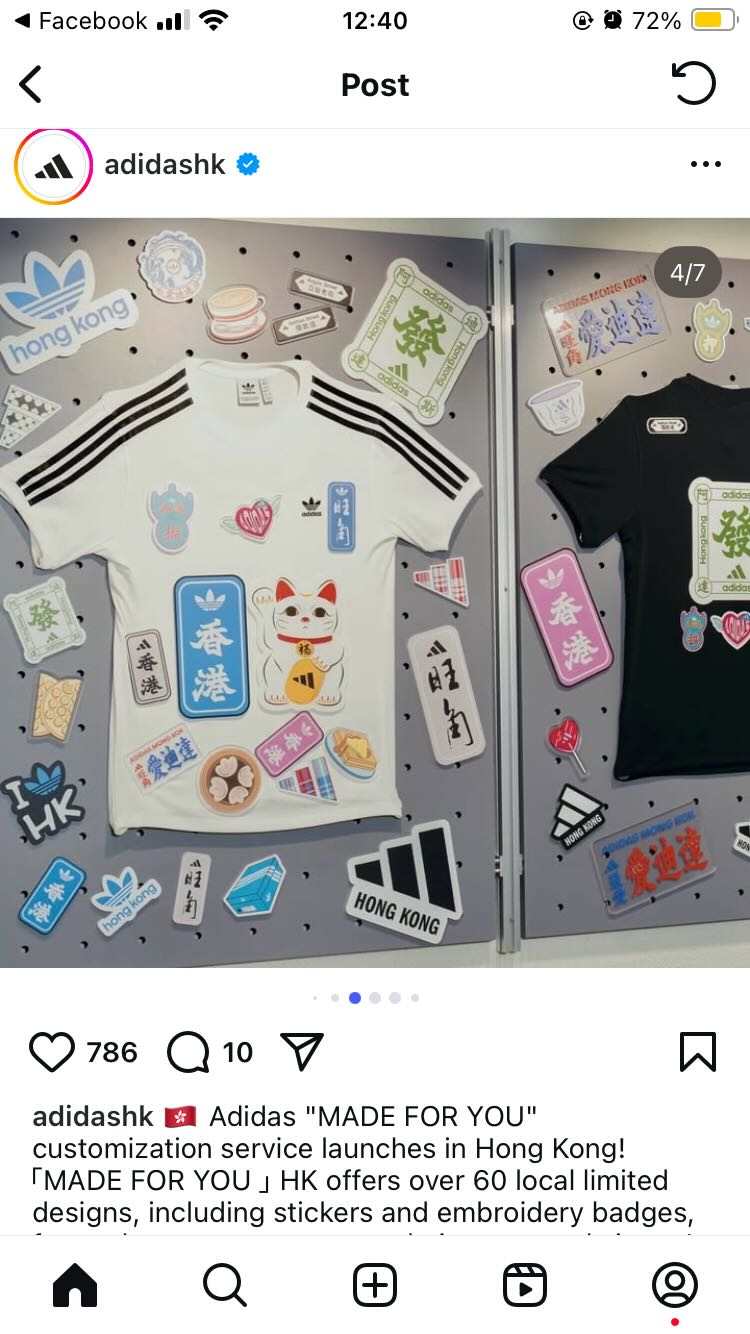Go back from the Post screen
750x1334 pixels.
coord(32,85)
